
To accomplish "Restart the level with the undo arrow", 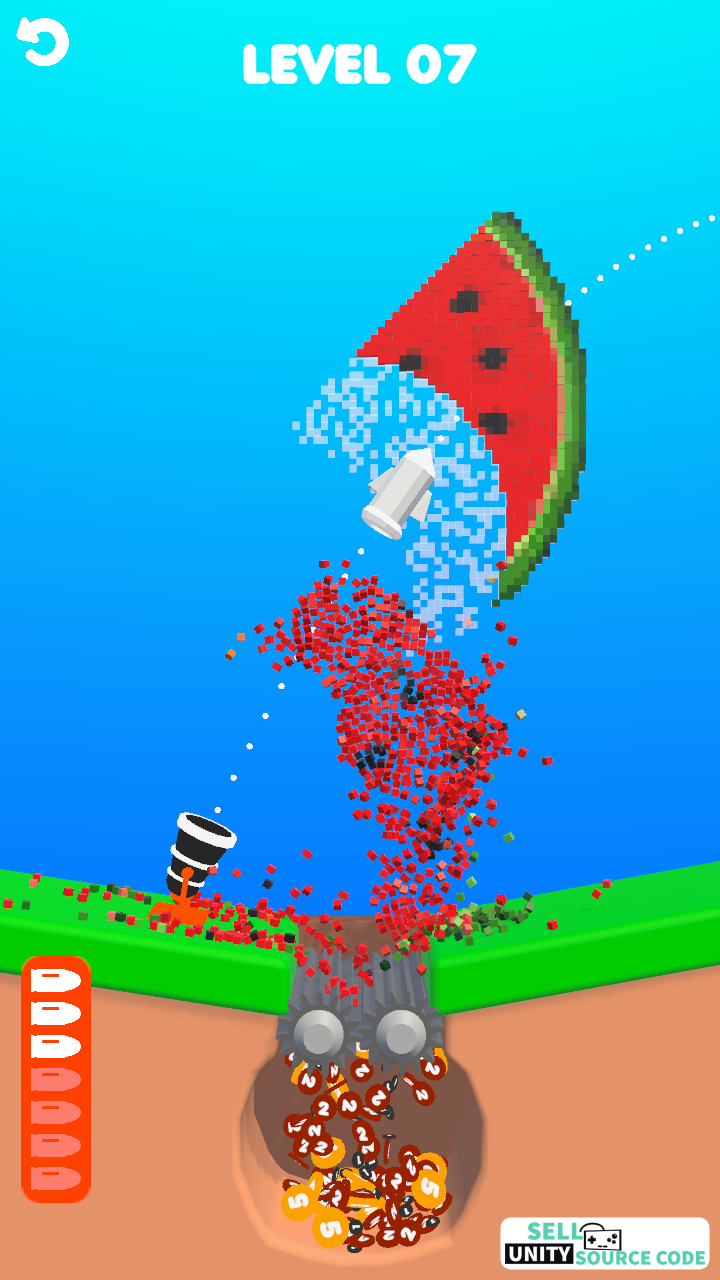I will [x=43, y=42].
